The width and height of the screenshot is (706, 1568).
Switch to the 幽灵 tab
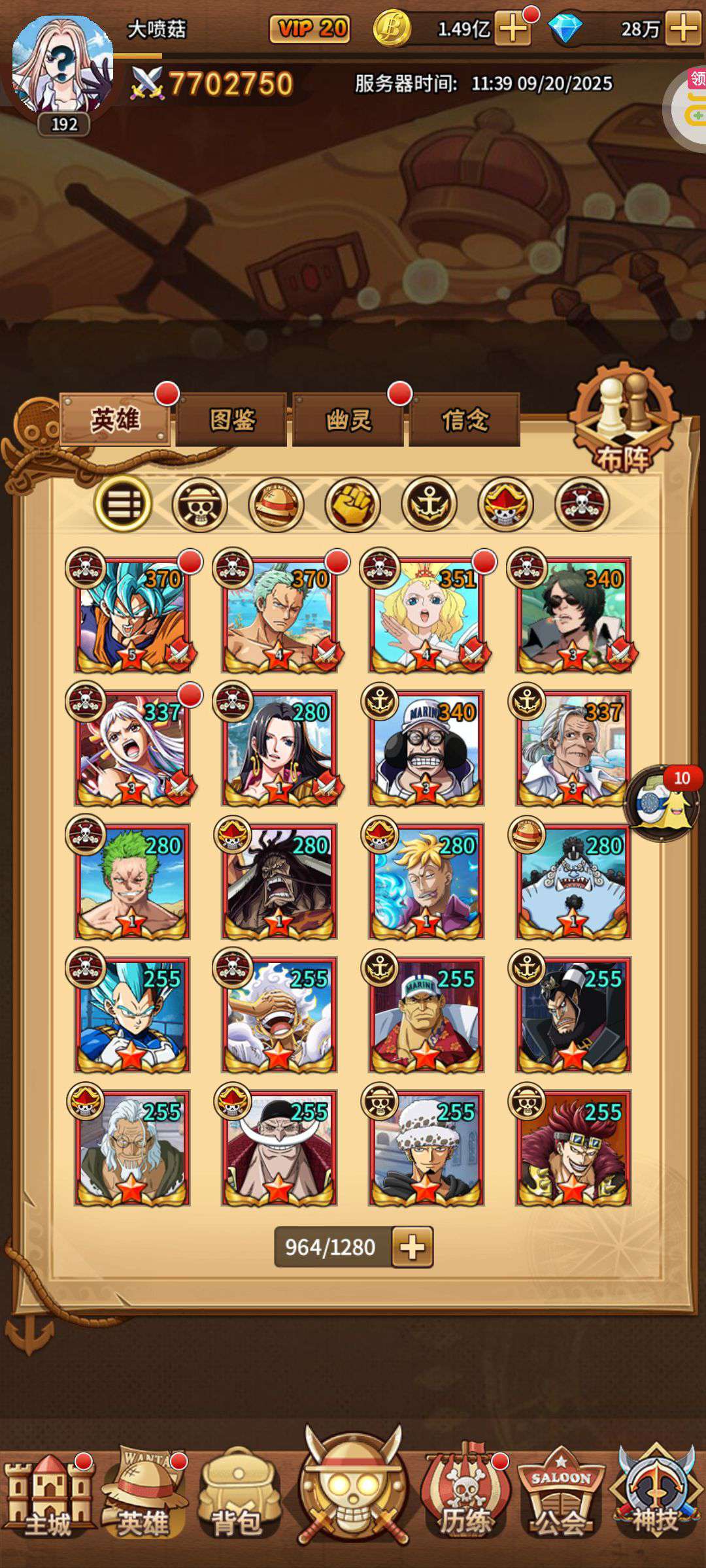point(348,419)
